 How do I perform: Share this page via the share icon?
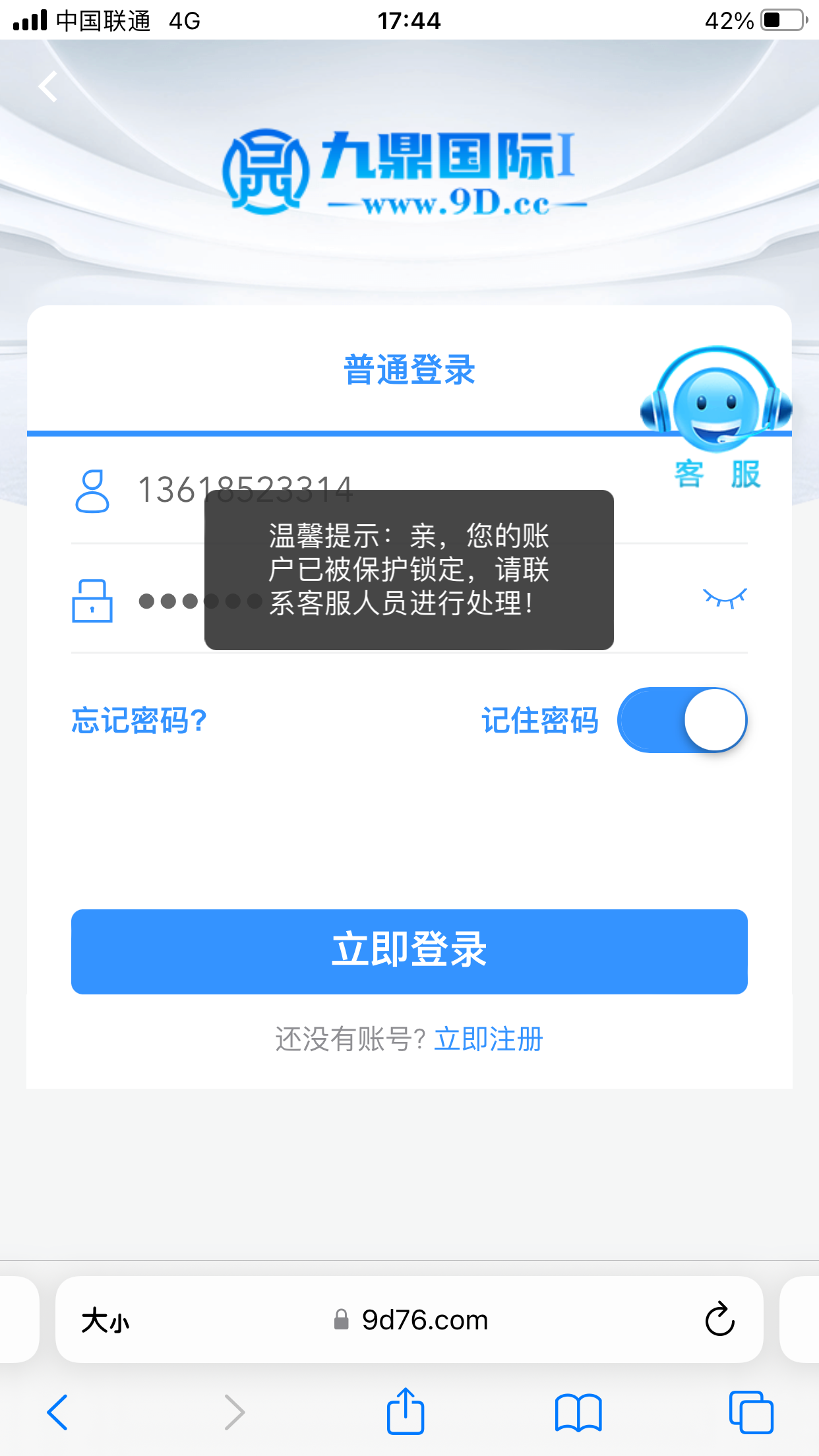(x=405, y=1411)
